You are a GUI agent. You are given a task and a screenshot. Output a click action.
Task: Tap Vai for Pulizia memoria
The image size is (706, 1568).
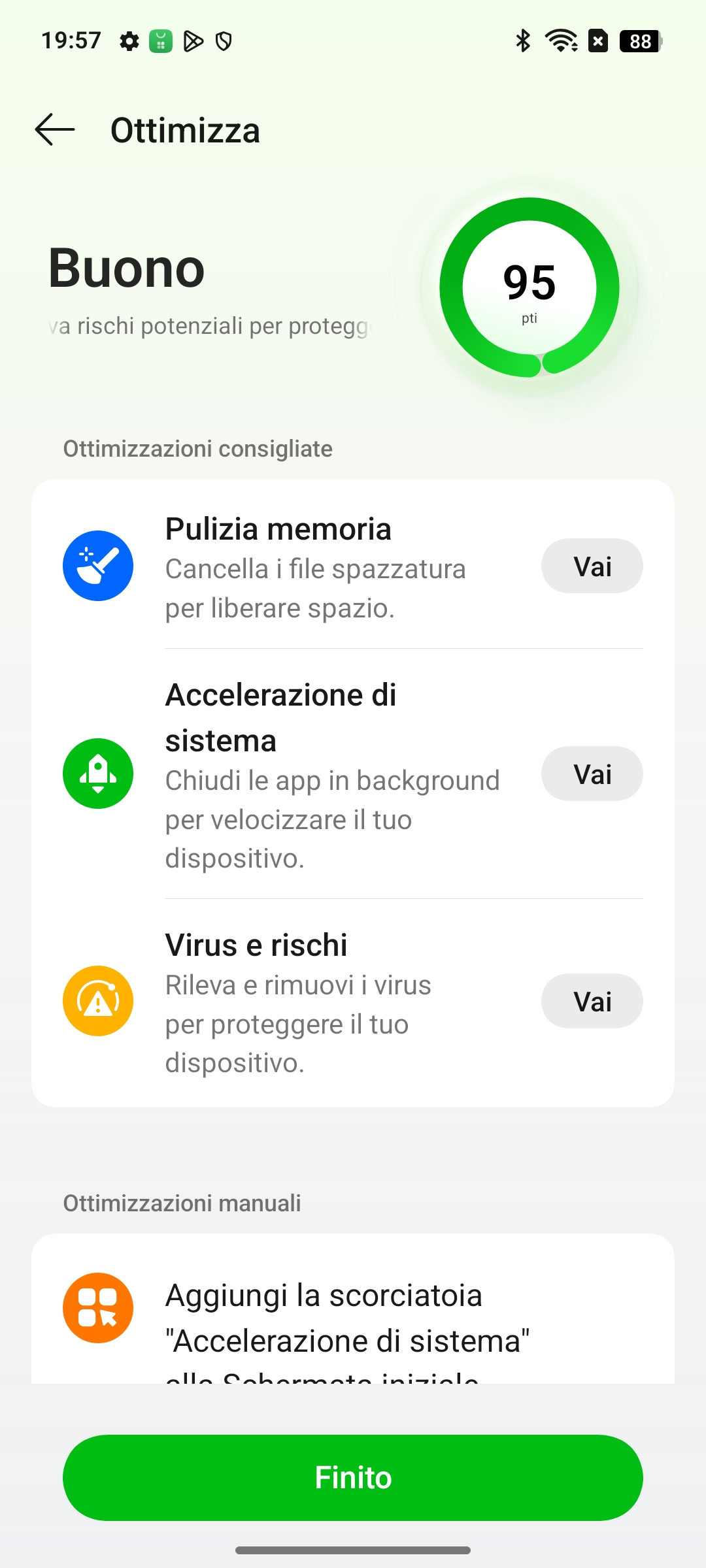(592, 566)
